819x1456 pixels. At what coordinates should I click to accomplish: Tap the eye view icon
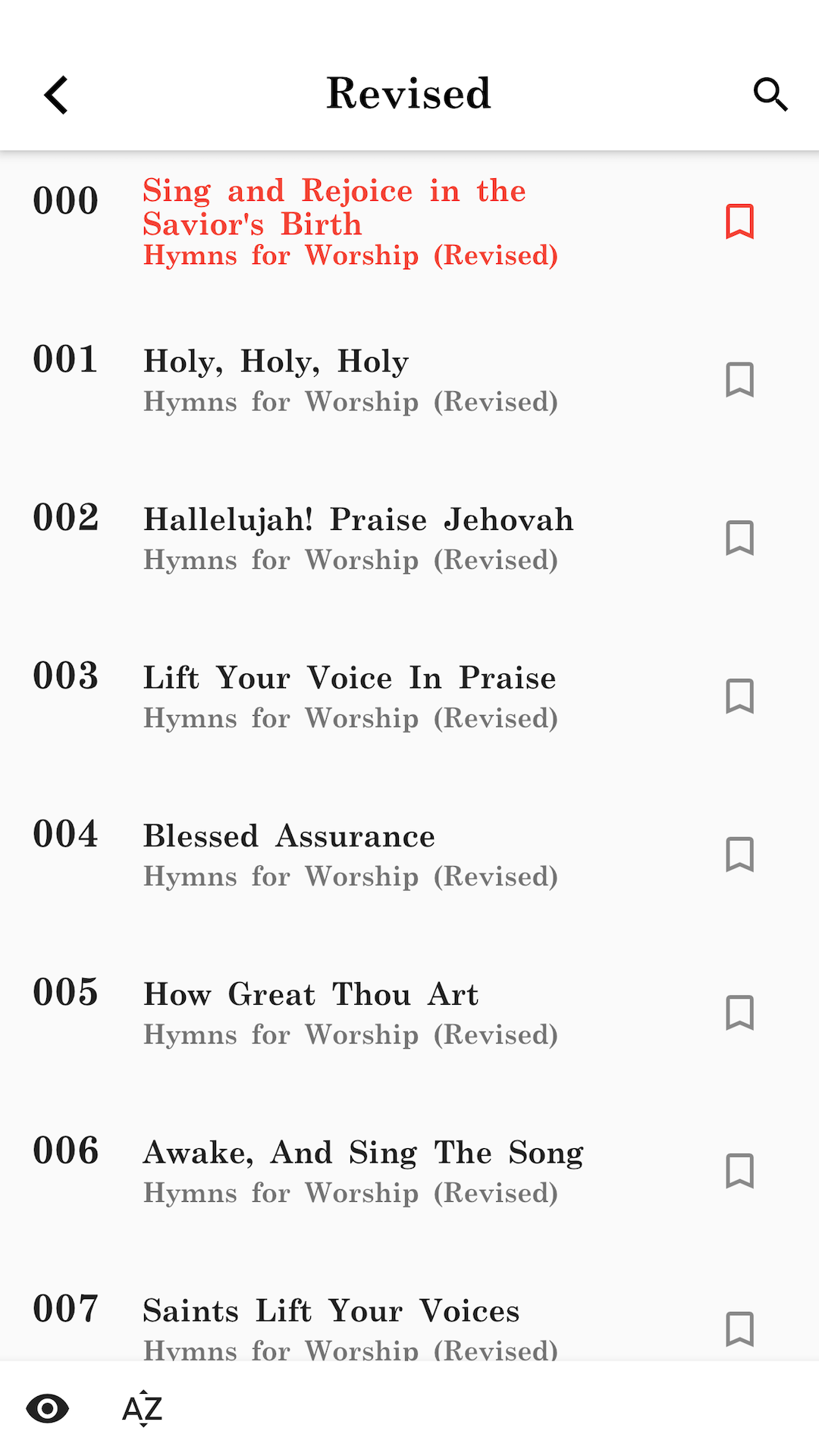[x=48, y=1409]
